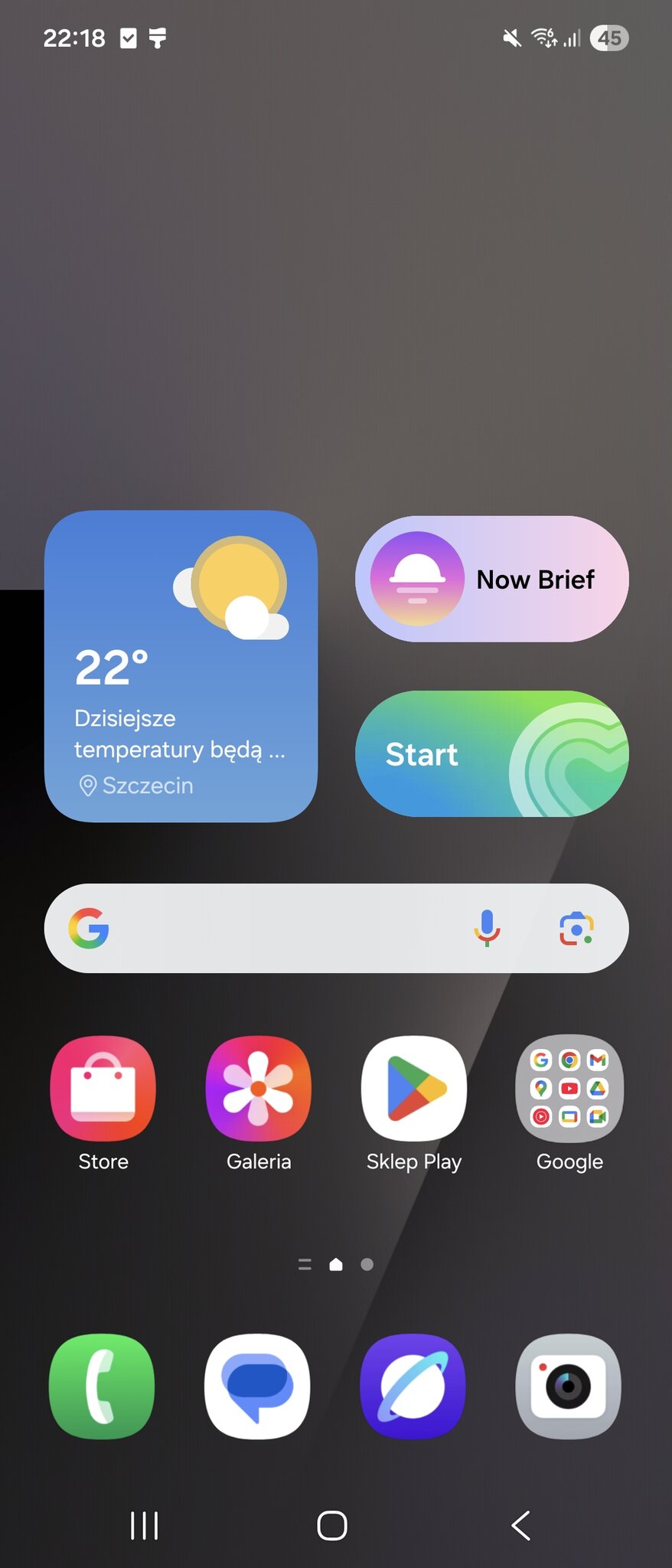Open Sklep Play
This screenshot has width=672, height=1568.
point(414,1089)
